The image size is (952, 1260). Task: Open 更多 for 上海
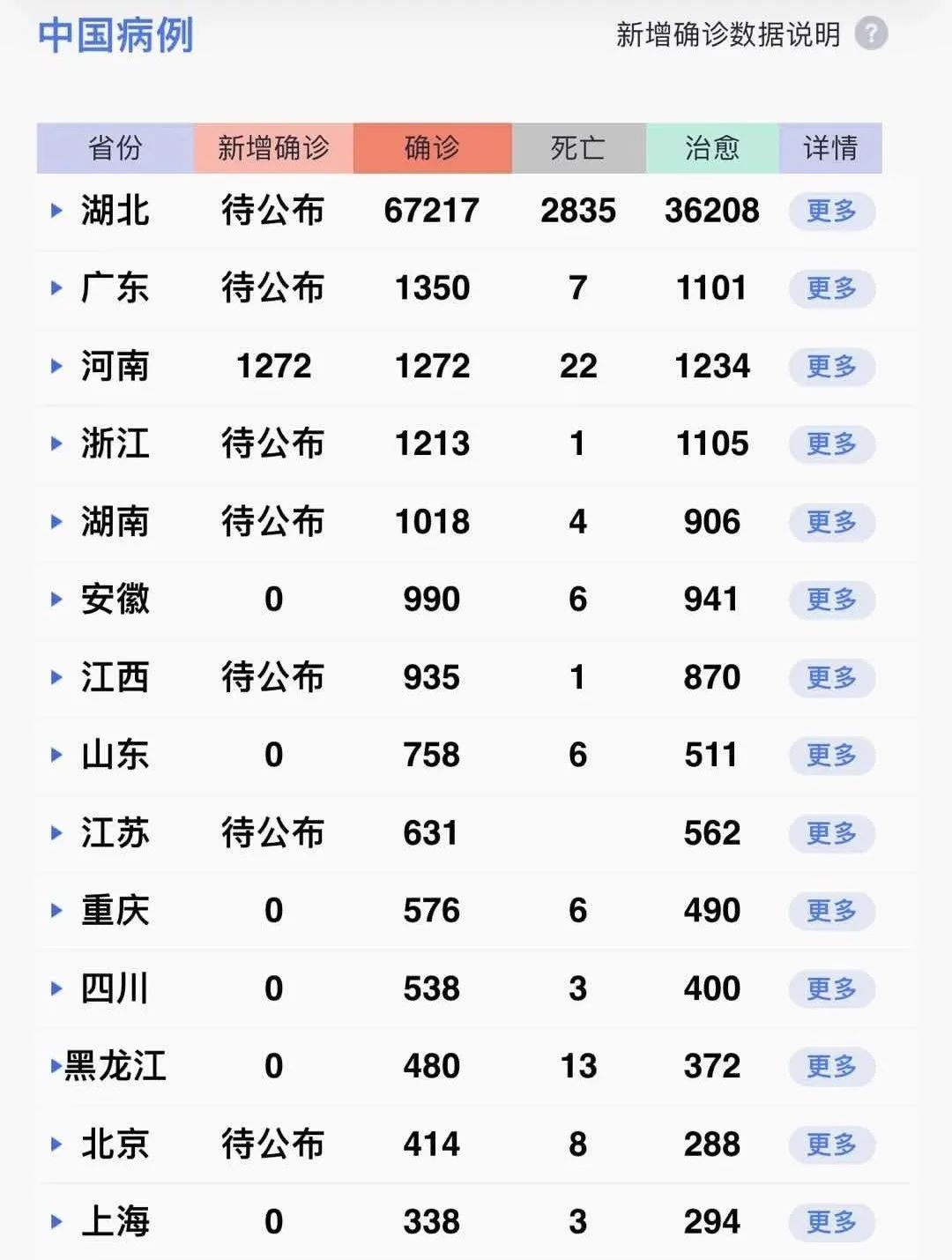point(830,1222)
